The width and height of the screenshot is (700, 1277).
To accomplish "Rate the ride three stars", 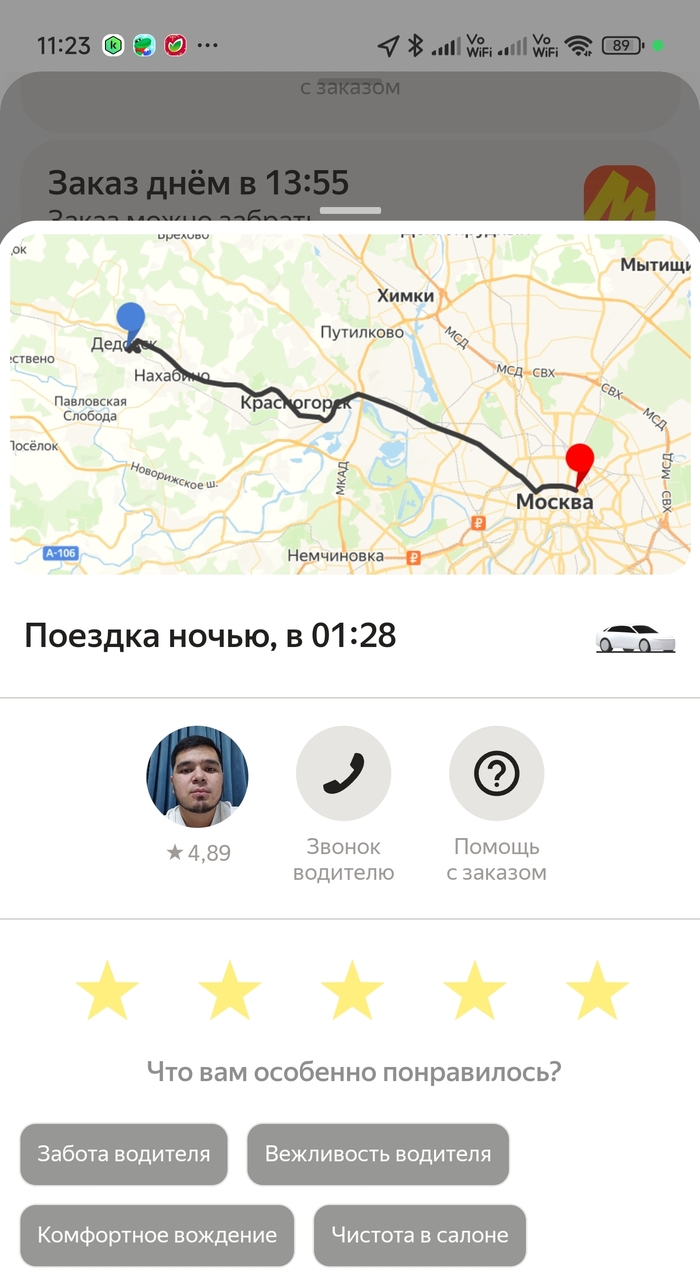I will coord(352,990).
